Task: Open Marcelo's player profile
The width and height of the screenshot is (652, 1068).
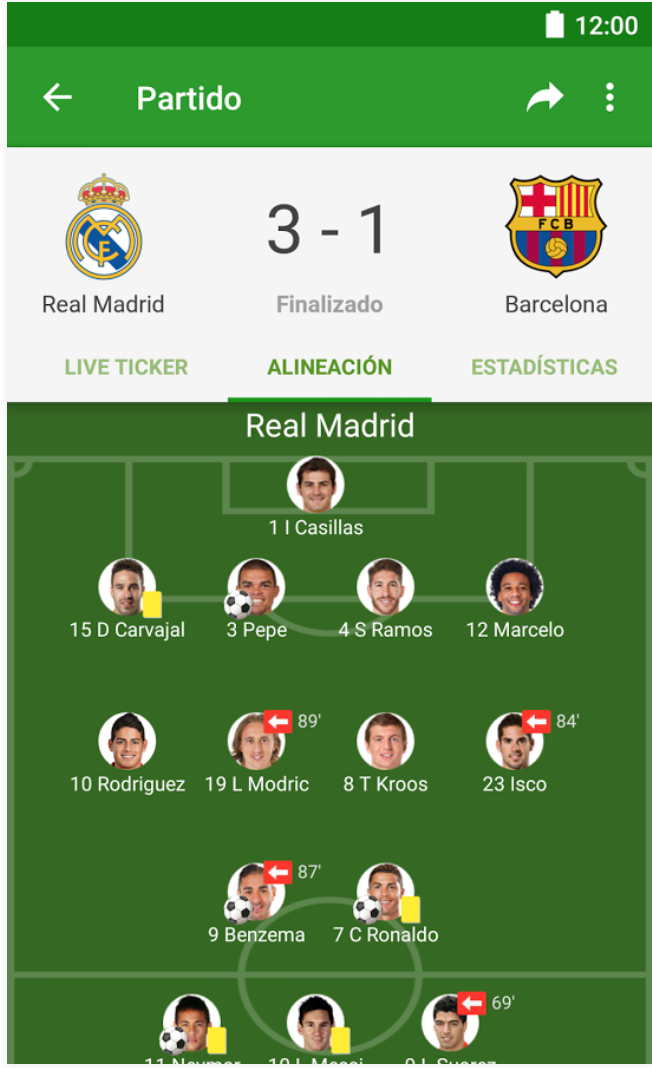Action: [514, 588]
